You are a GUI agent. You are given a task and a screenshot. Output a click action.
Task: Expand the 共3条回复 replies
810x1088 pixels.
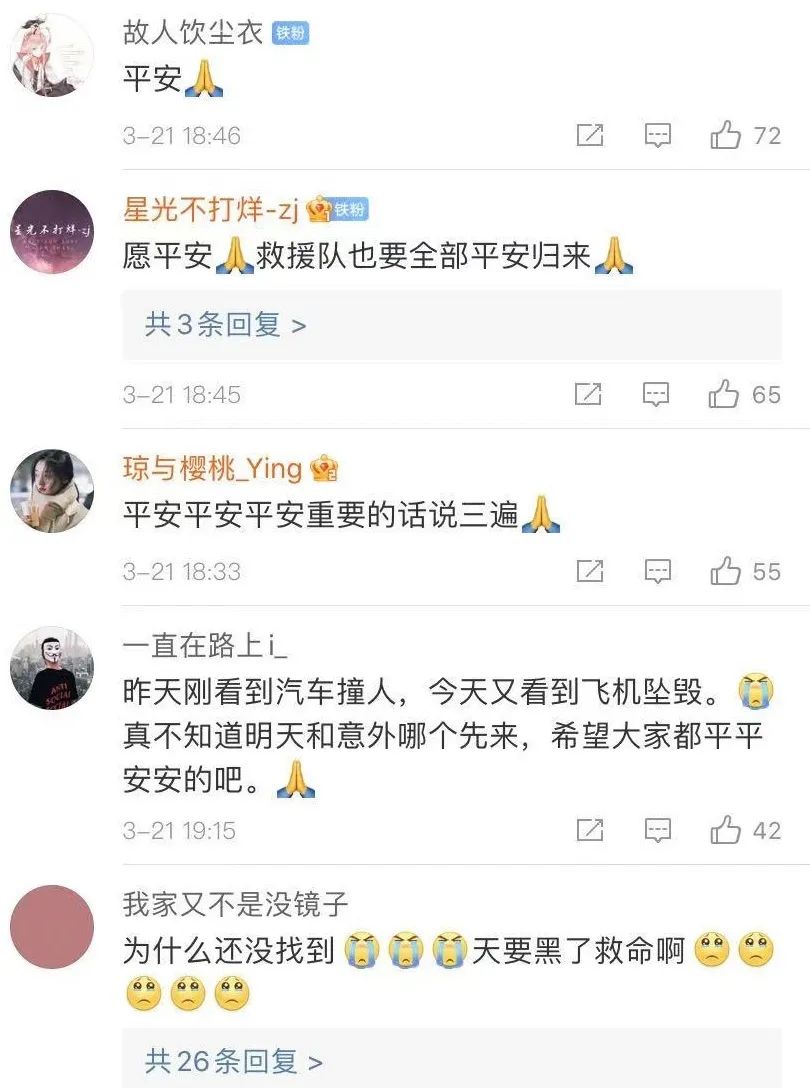pos(226,325)
